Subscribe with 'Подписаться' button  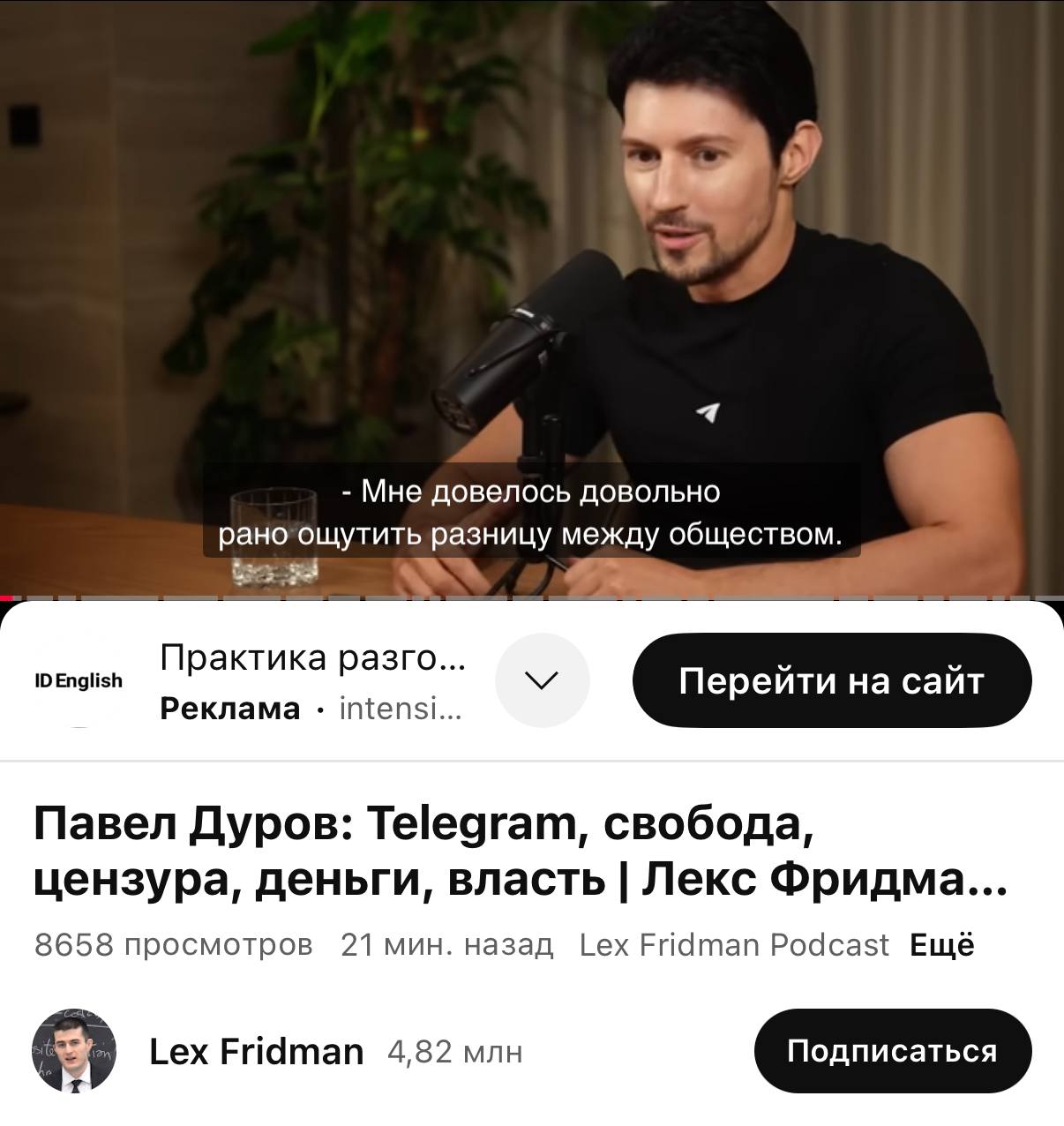tap(892, 1051)
